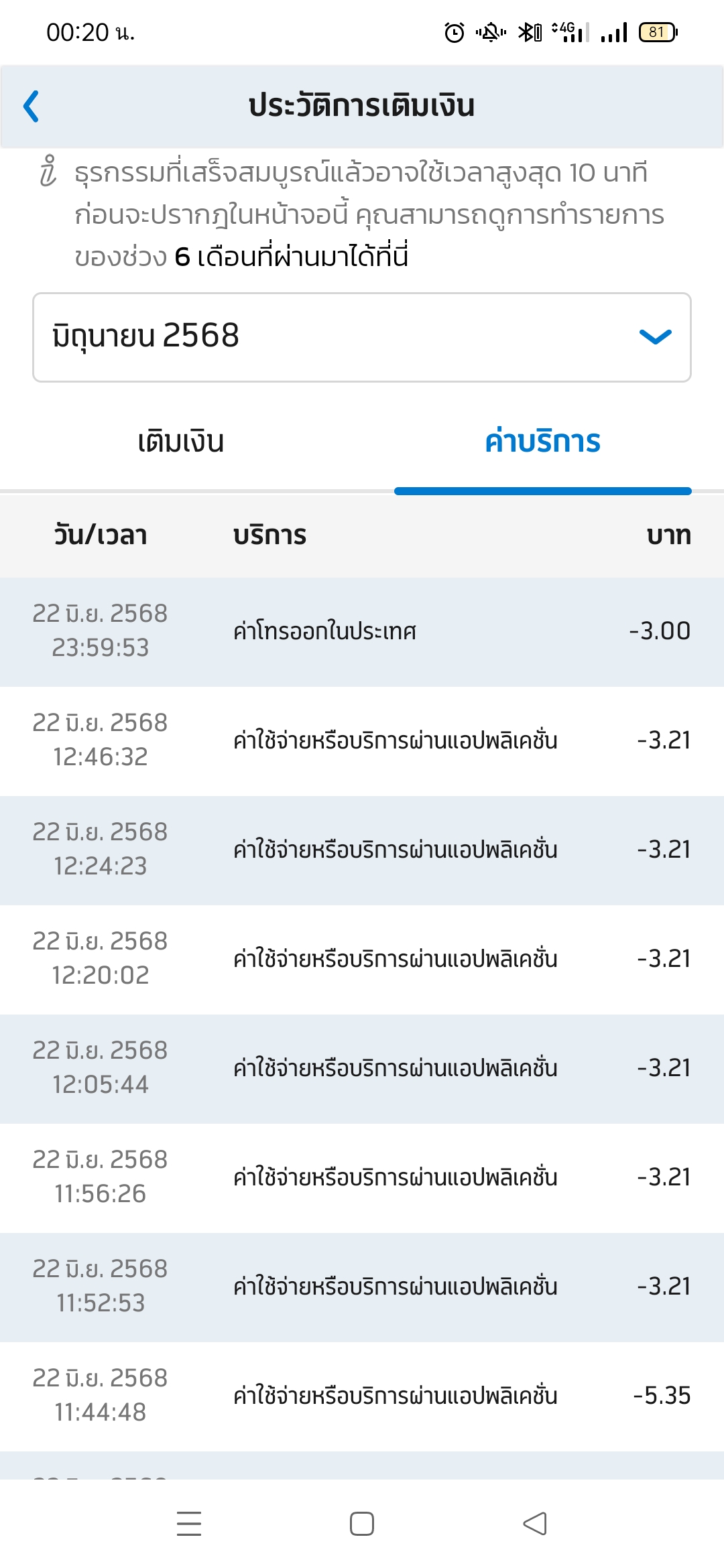724x1568 pixels.
Task: Tap the system home button
Action: (x=362, y=1523)
